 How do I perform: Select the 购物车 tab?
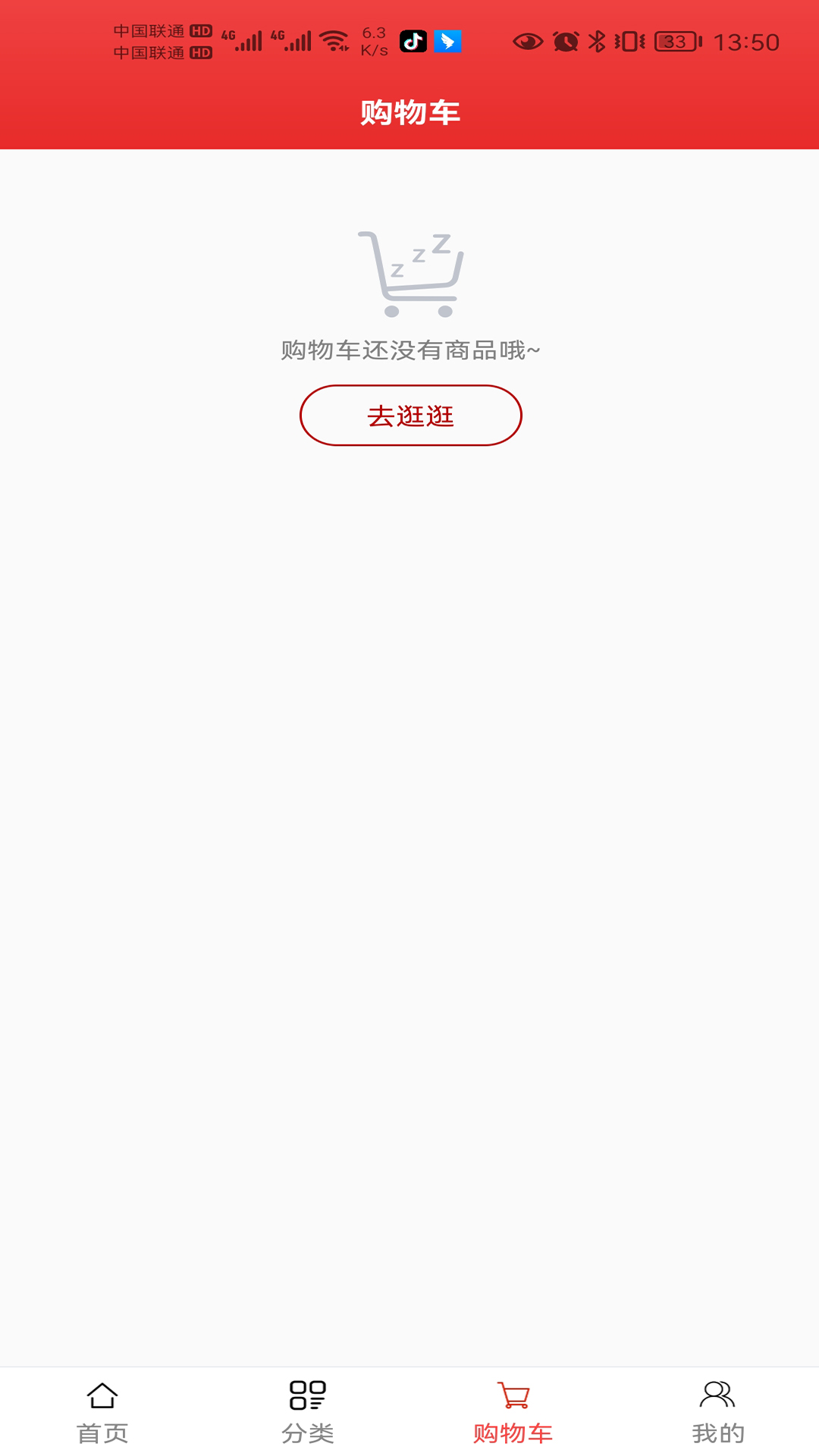[x=513, y=1411]
